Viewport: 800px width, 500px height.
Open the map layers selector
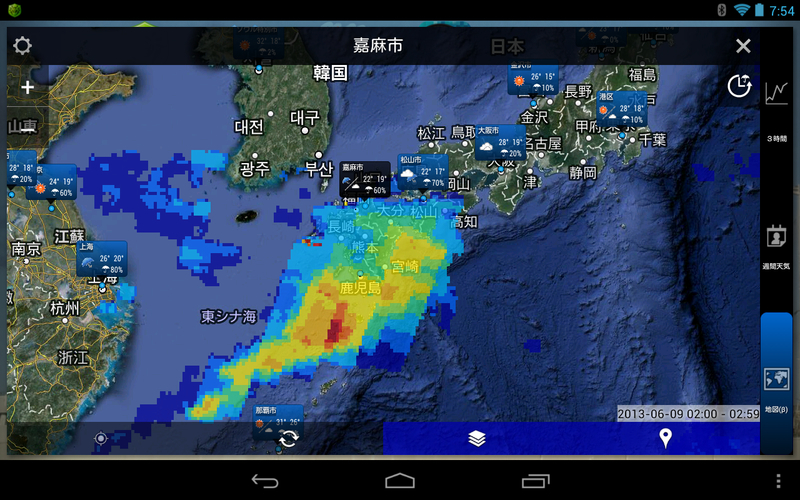[477, 438]
